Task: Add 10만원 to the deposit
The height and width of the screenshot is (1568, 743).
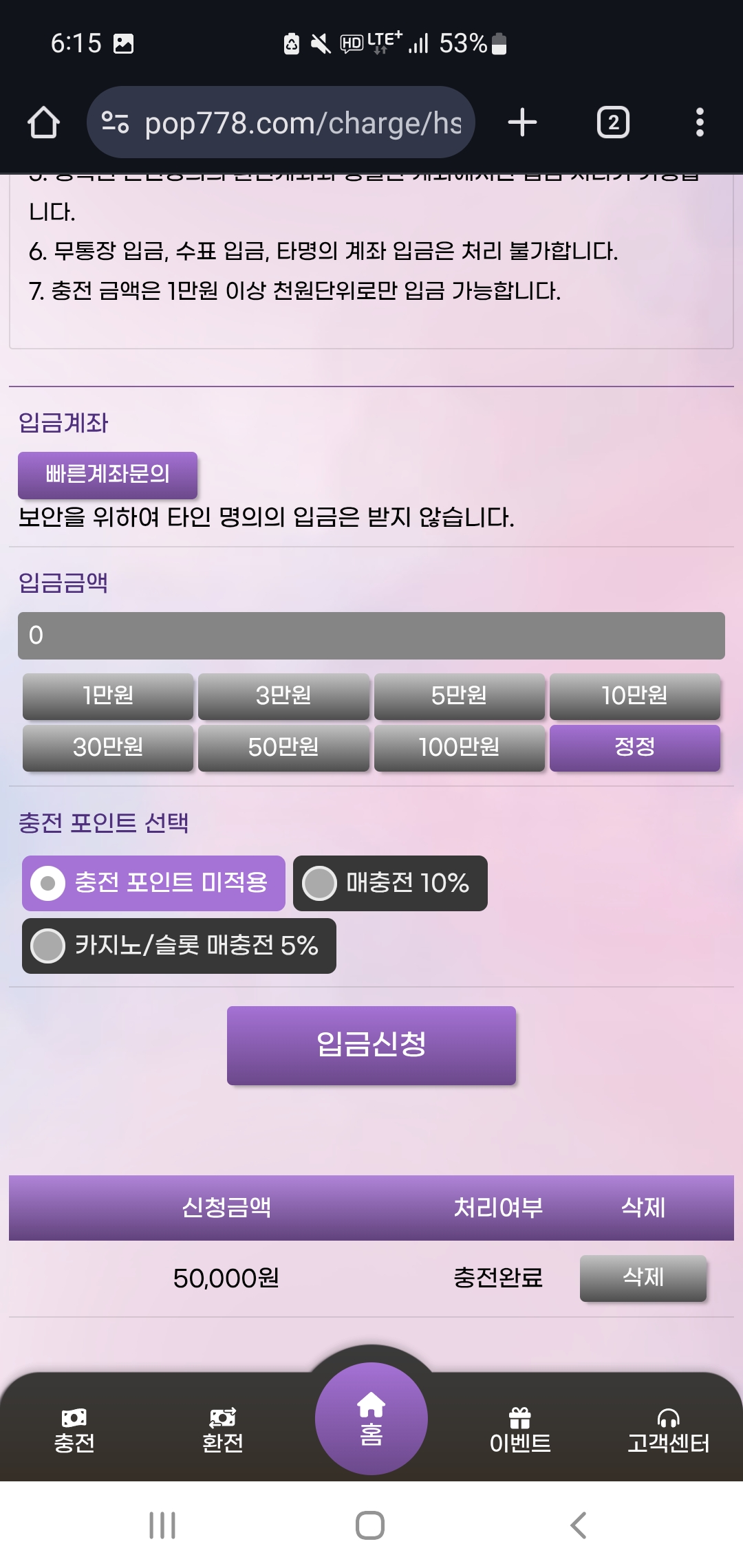Action: point(634,696)
